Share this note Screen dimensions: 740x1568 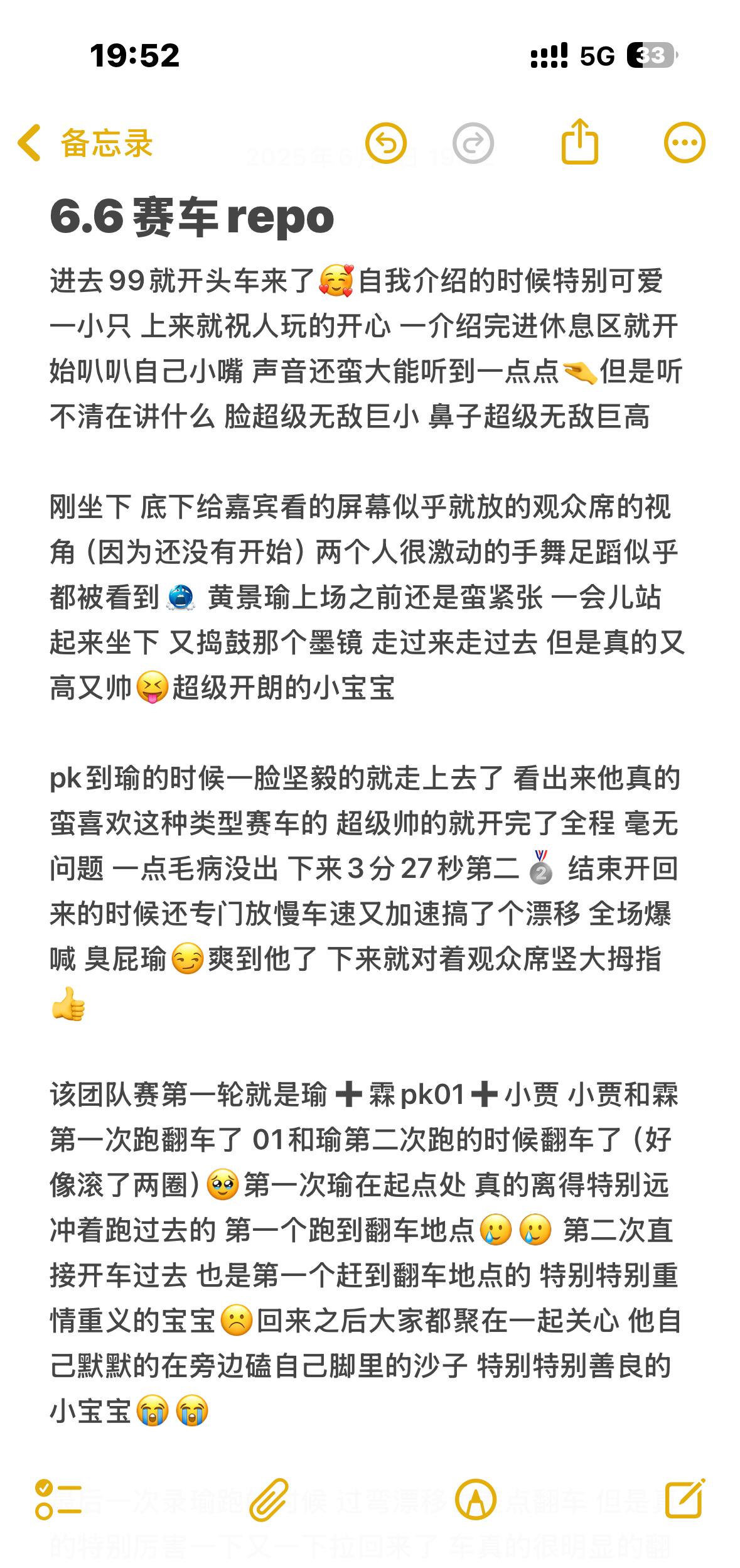coord(579,142)
